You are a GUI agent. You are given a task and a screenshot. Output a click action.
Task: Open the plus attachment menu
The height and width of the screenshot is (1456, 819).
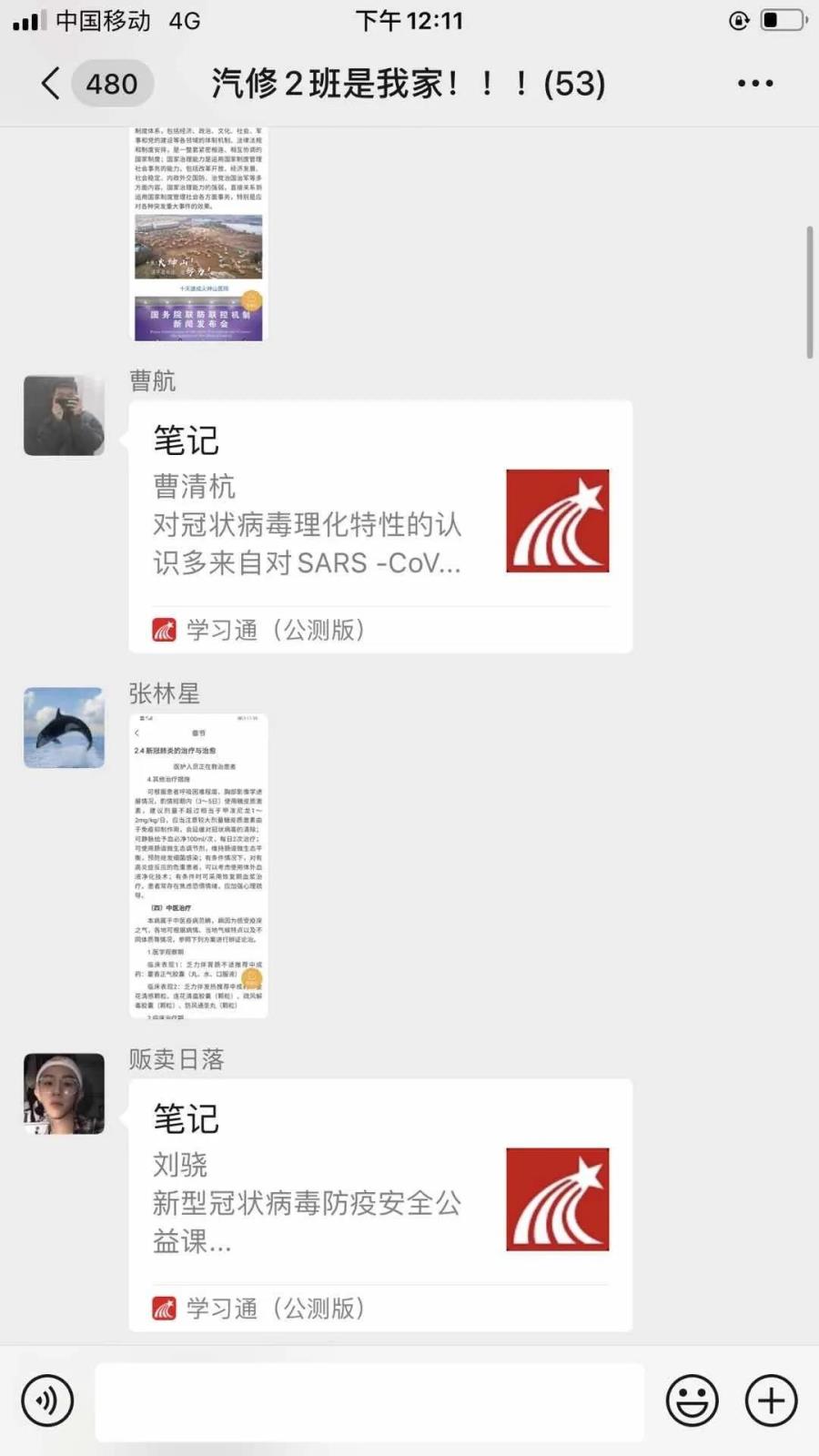pos(771,1400)
